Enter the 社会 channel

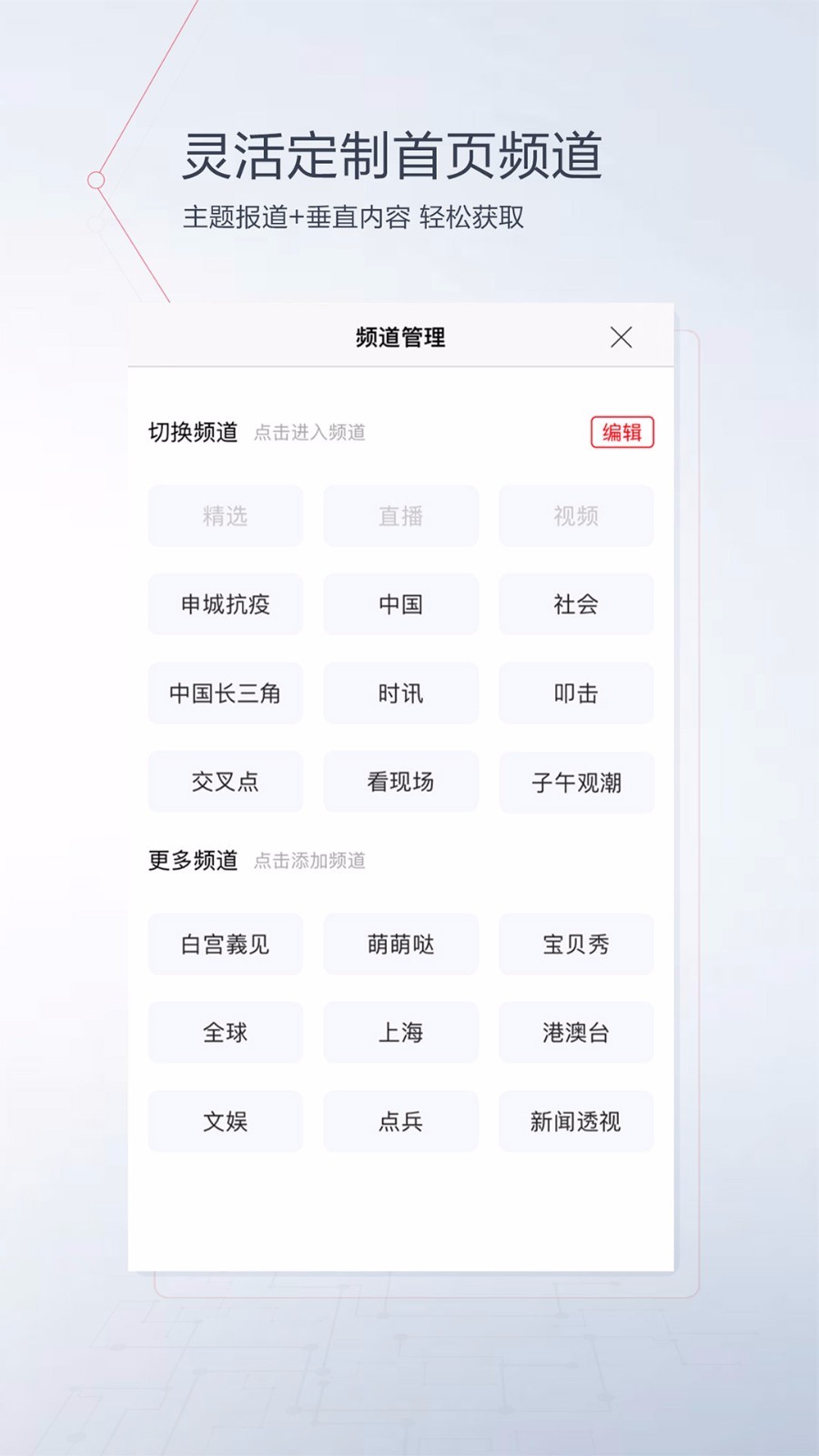(x=576, y=604)
